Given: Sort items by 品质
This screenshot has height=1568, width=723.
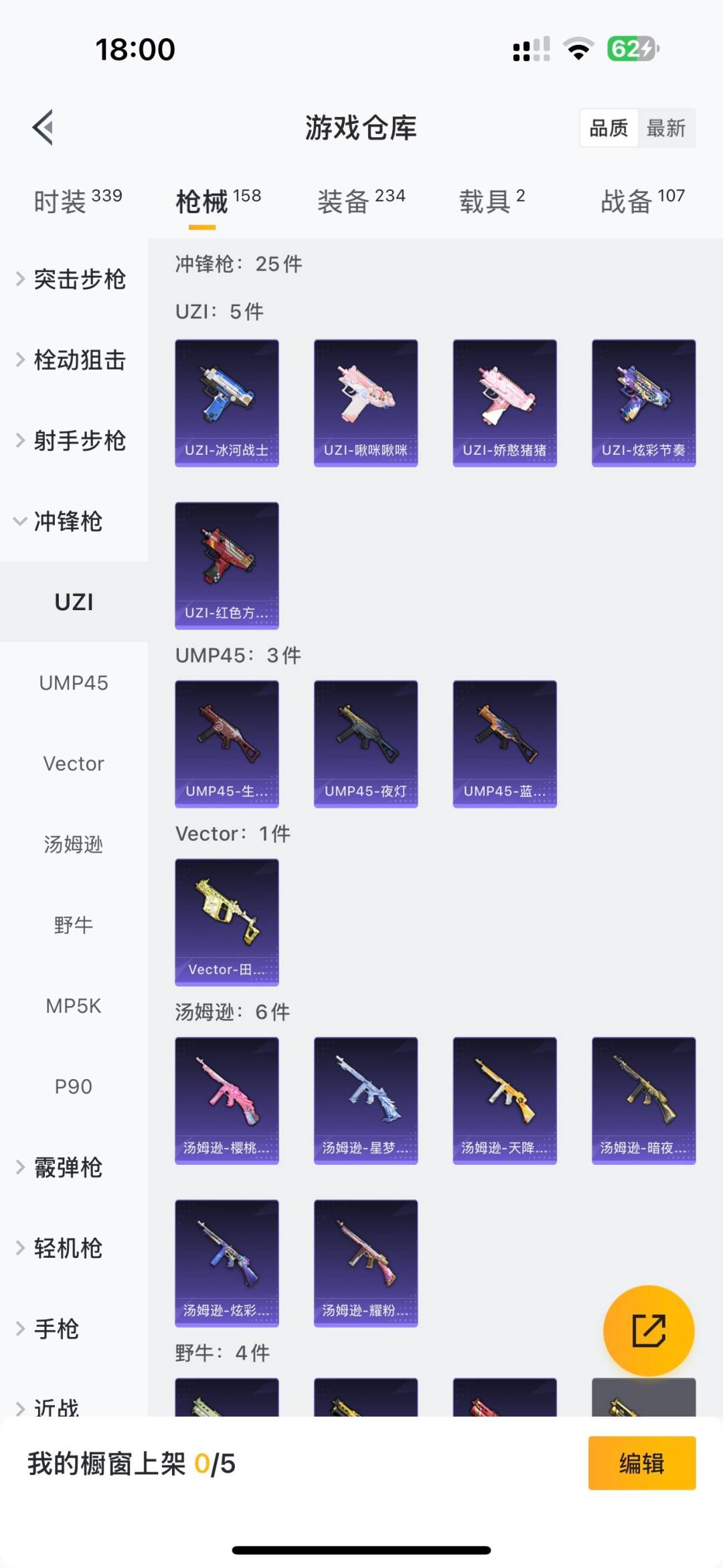Looking at the screenshot, I should pyautogui.click(x=609, y=128).
